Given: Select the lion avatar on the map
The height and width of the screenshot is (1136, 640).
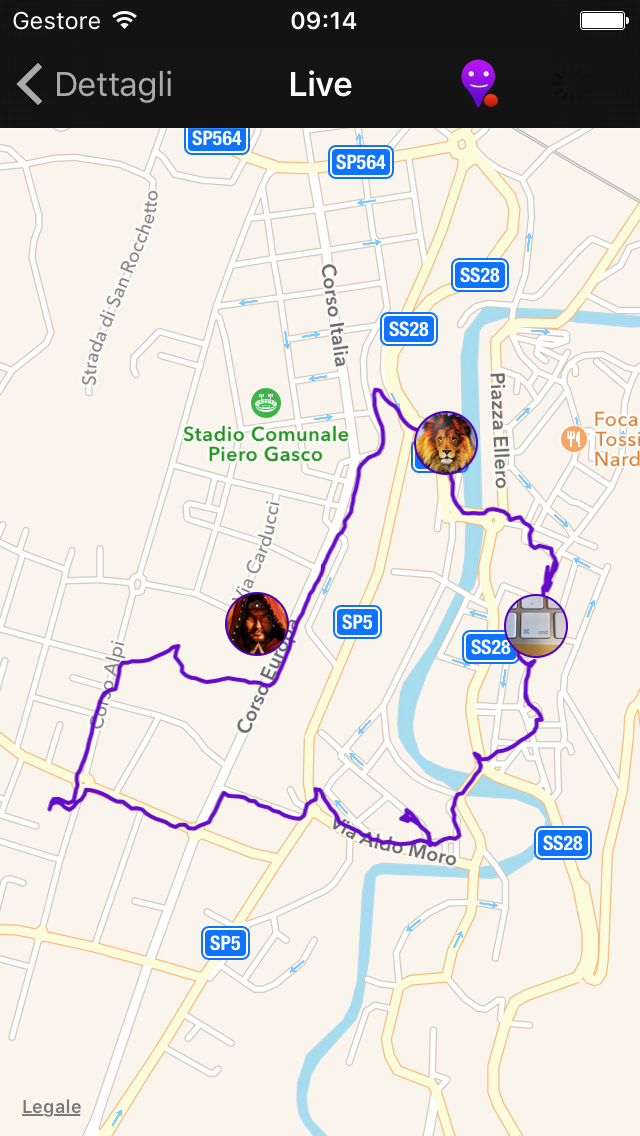Looking at the screenshot, I should click(446, 443).
